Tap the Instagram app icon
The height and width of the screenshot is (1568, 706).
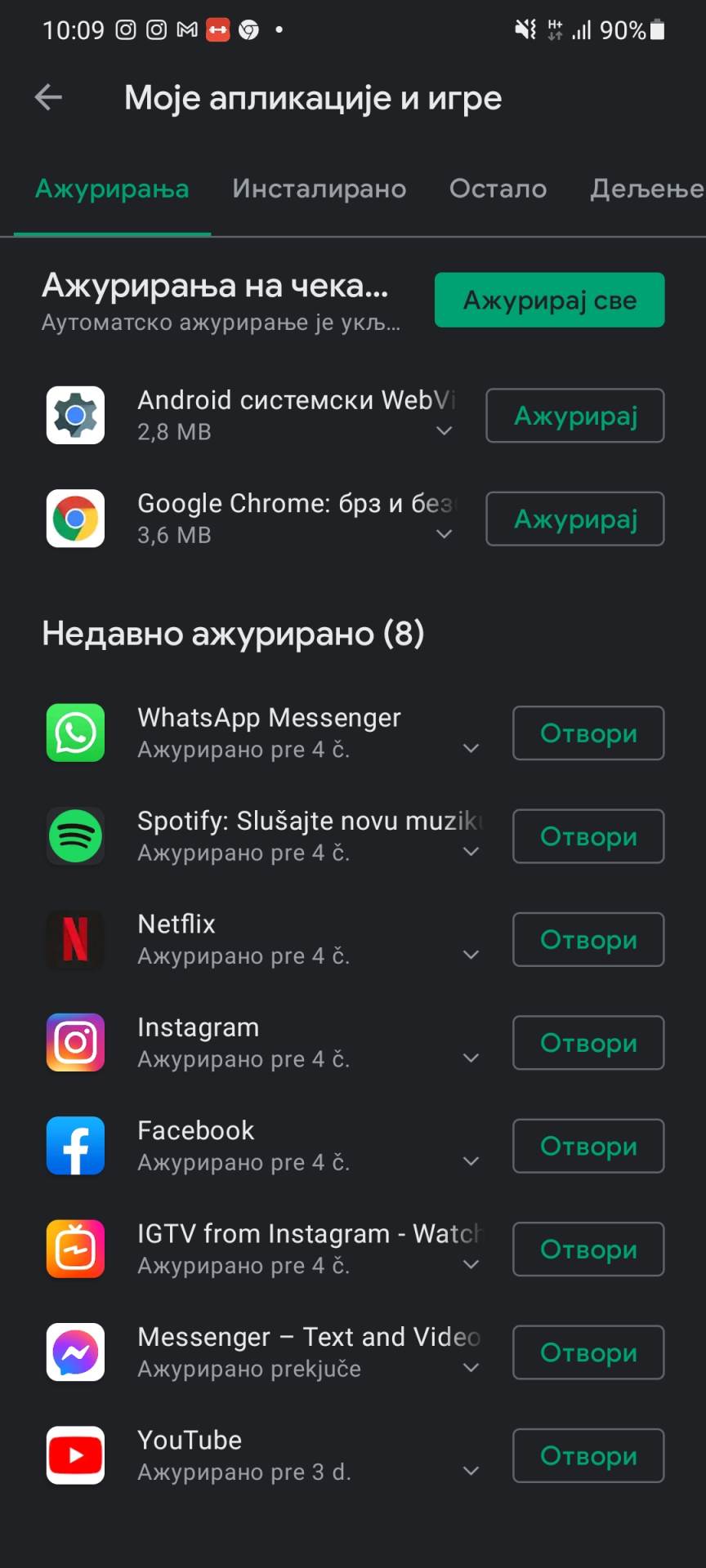(75, 1042)
